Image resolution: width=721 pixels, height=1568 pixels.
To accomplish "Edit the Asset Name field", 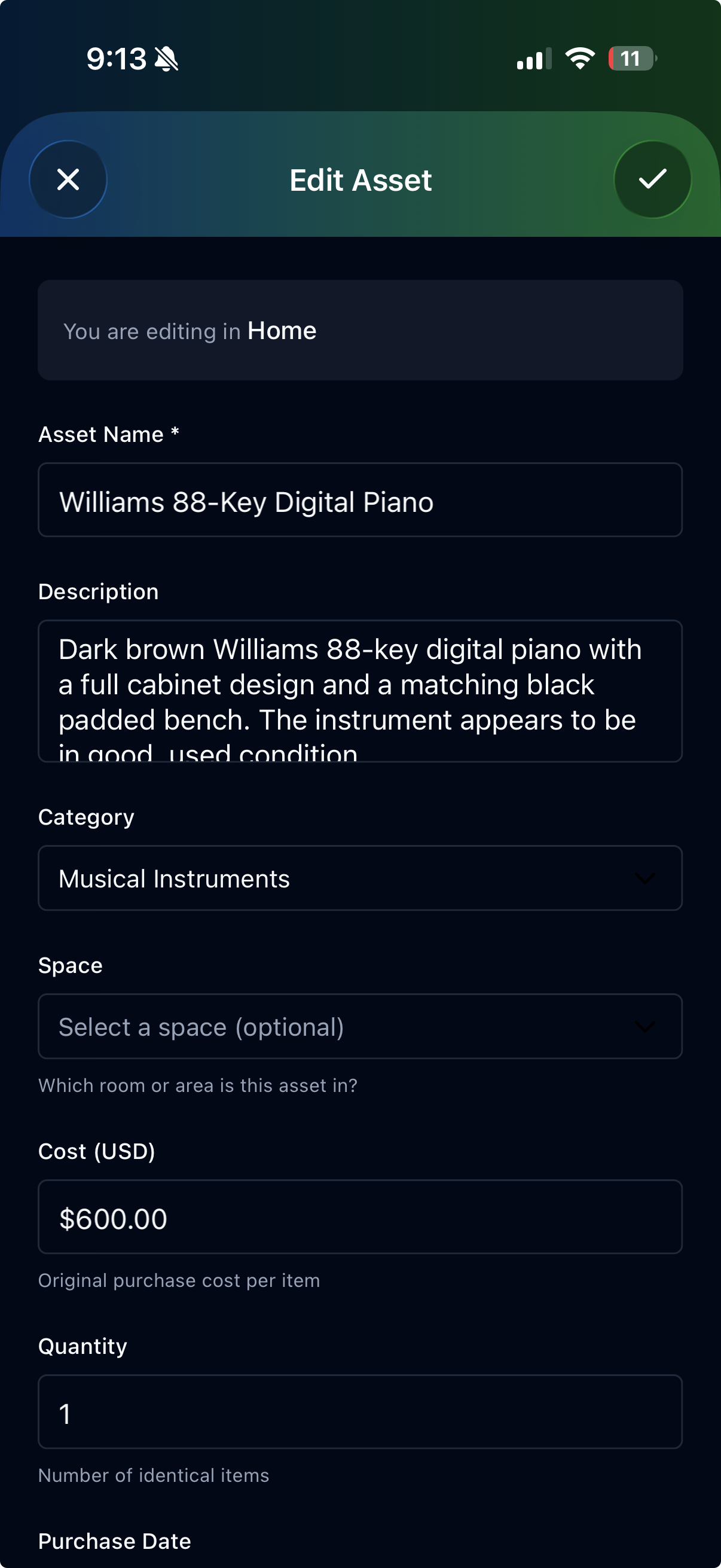I will tap(361, 501).
